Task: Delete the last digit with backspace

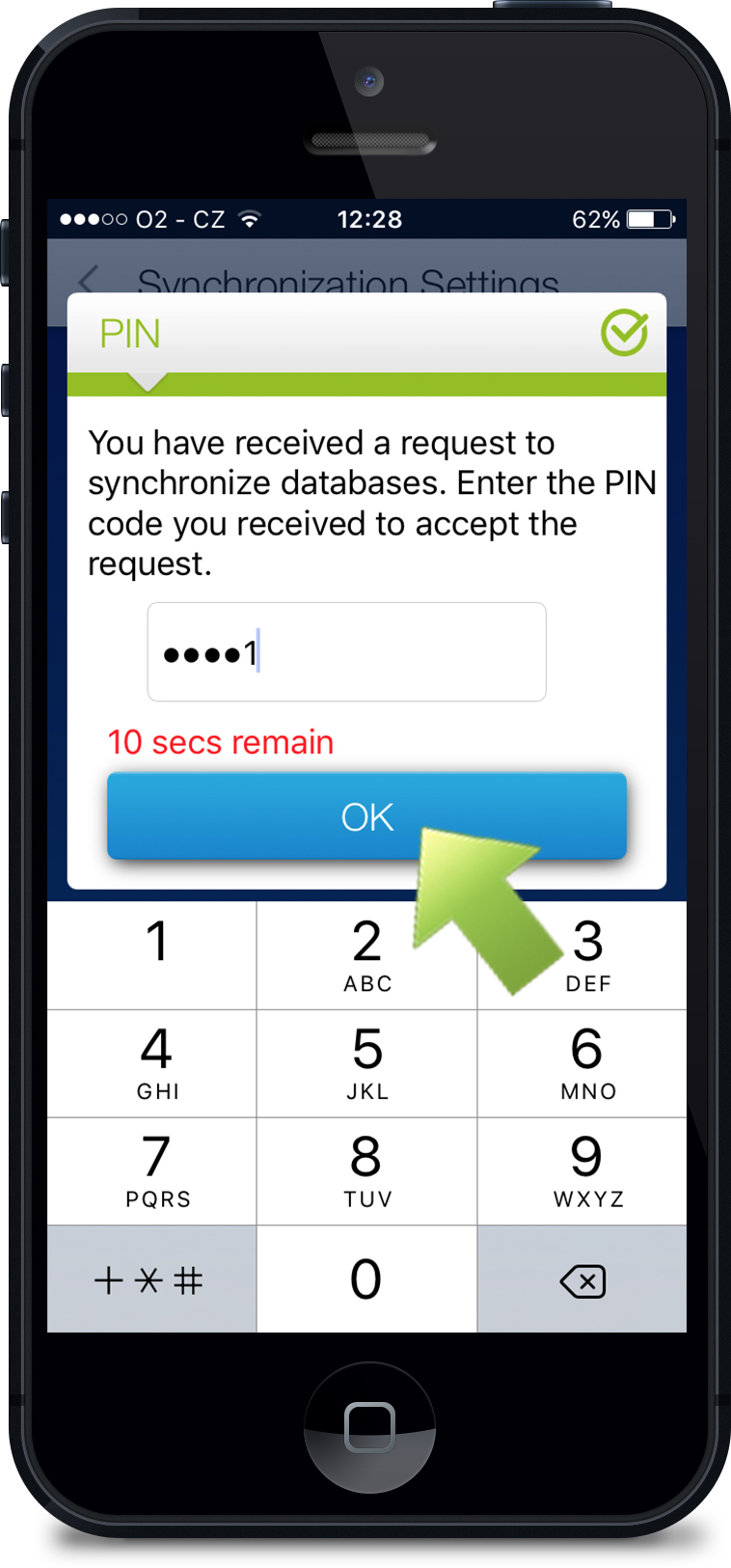Action: pyautogui.click(x=582, y=1279)
